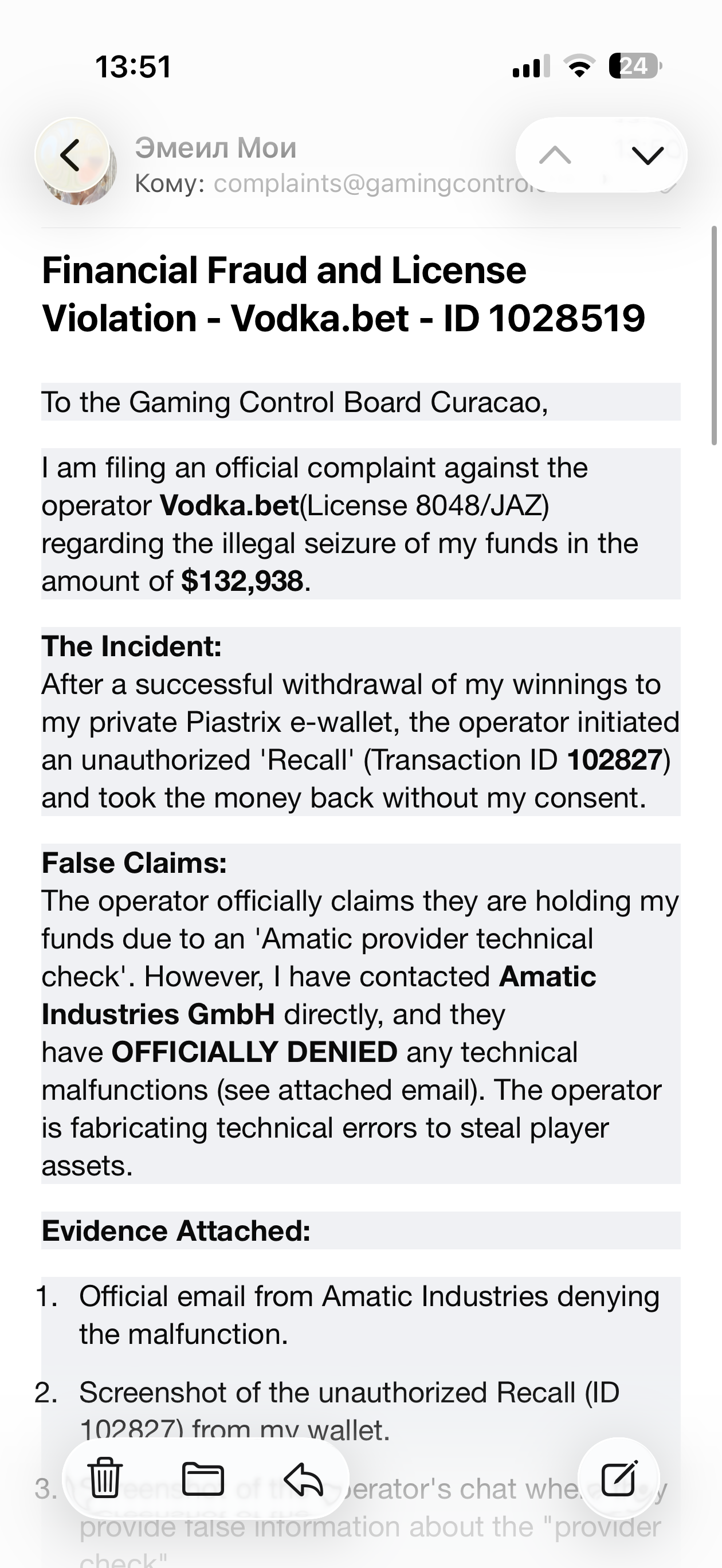Compose a new message
The image size is (722, 1568).
pyautogui.click(x=618, y=1477)
